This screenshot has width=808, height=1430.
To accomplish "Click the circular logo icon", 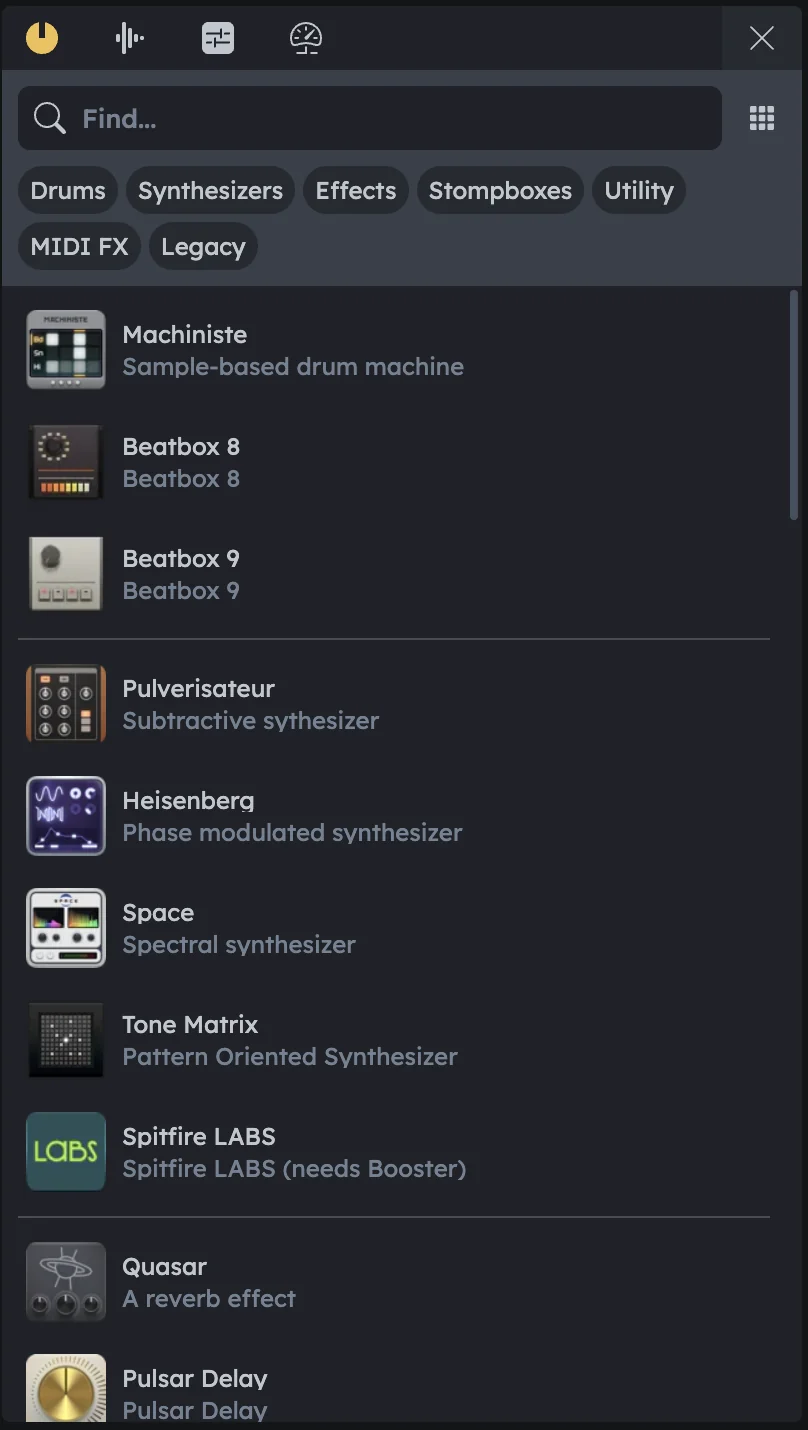I will (x=42, y=38).
